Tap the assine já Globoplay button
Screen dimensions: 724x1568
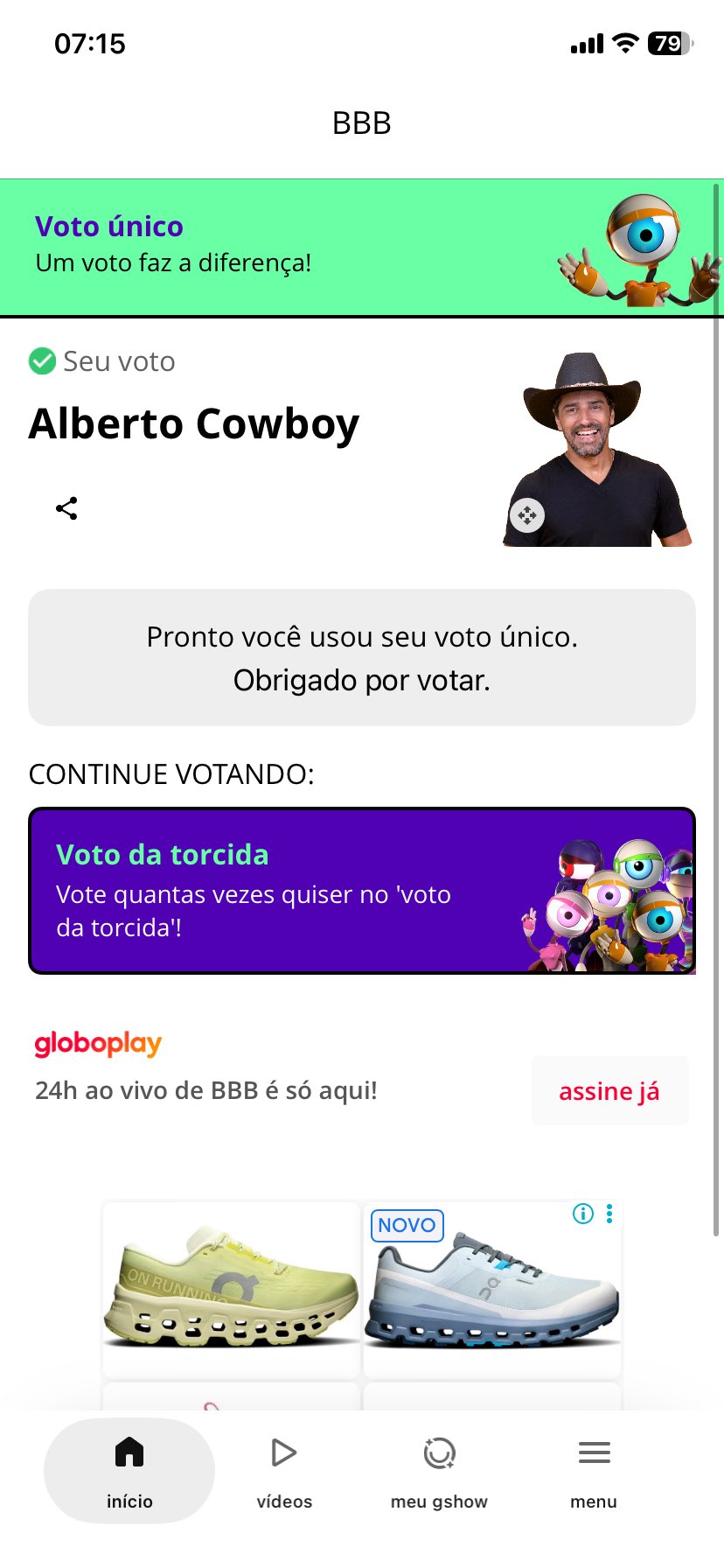[x=609, y=1091]
